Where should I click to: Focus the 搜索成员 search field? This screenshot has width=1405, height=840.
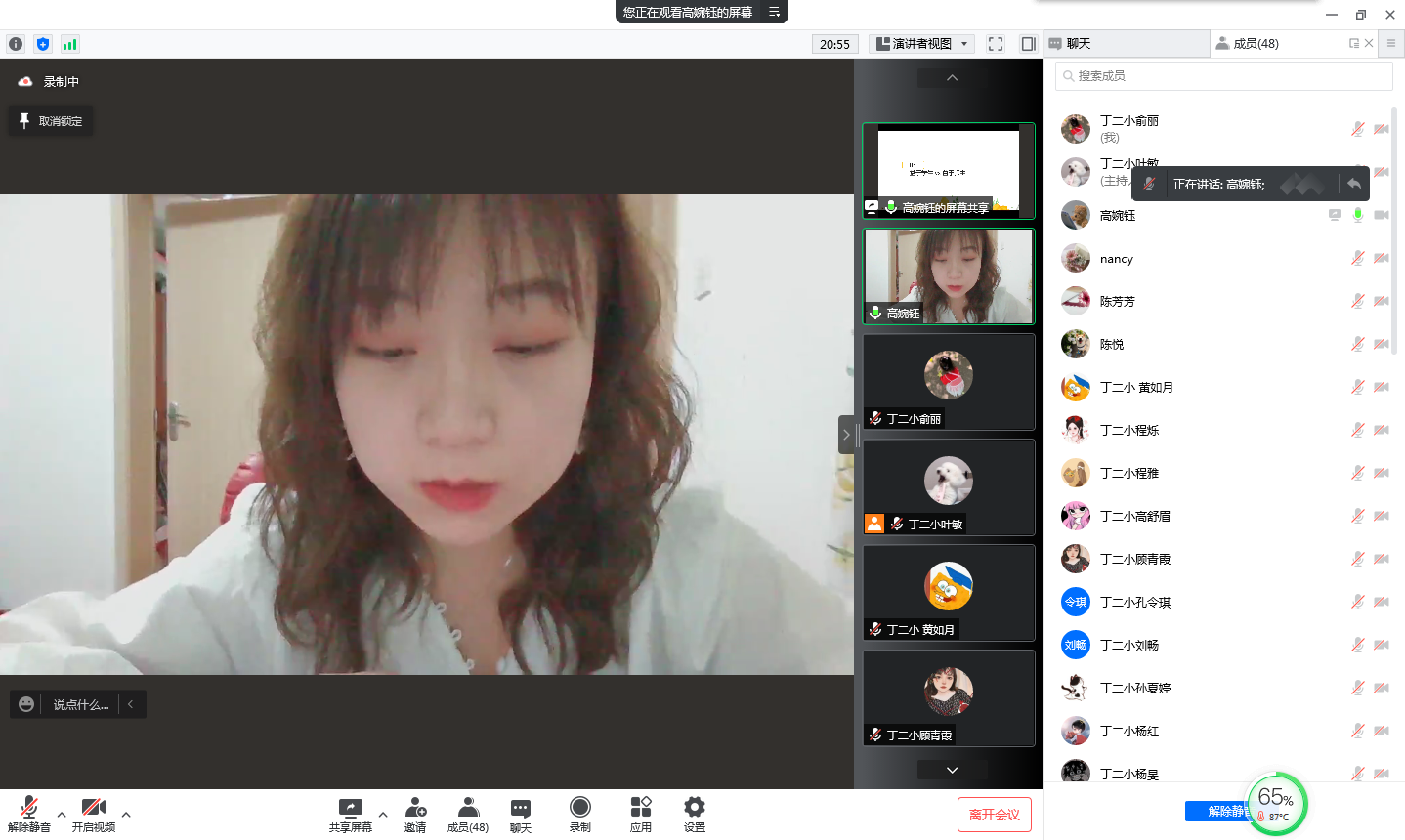[x=1223, y=76]
